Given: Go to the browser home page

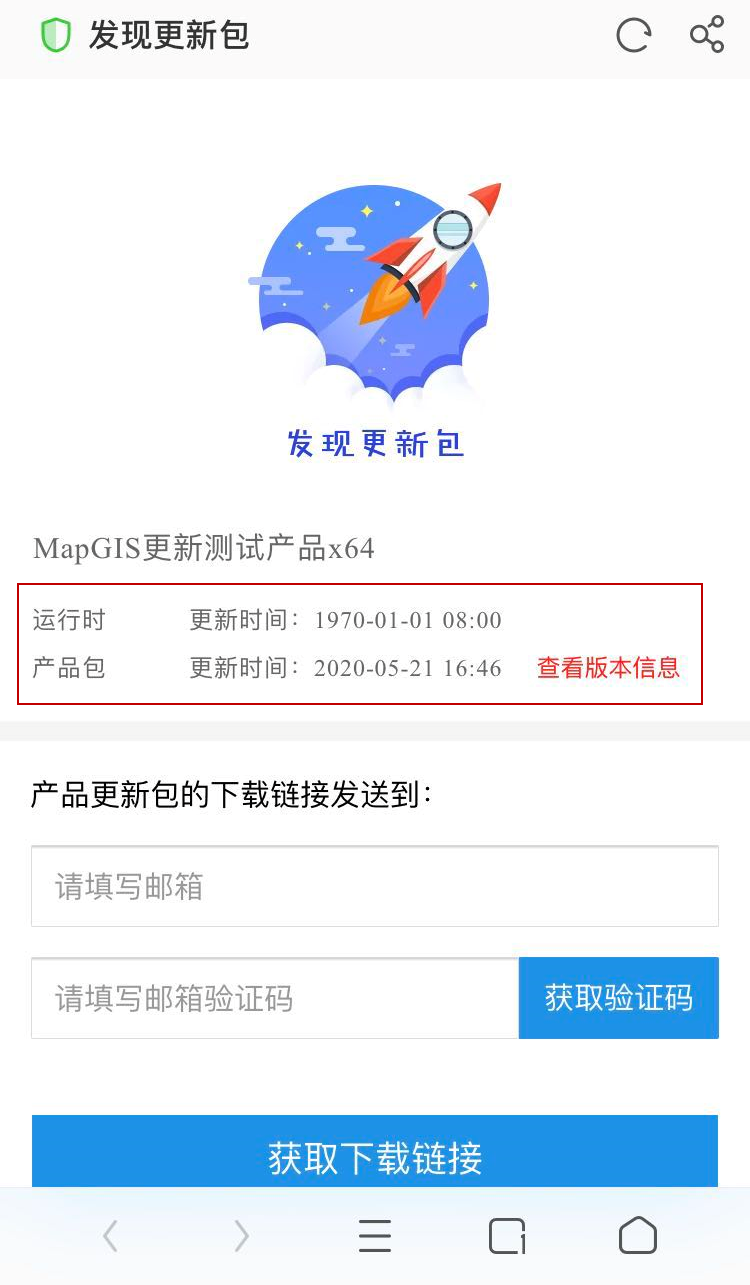Looking at the screenshot, I should click(637, 1237).
